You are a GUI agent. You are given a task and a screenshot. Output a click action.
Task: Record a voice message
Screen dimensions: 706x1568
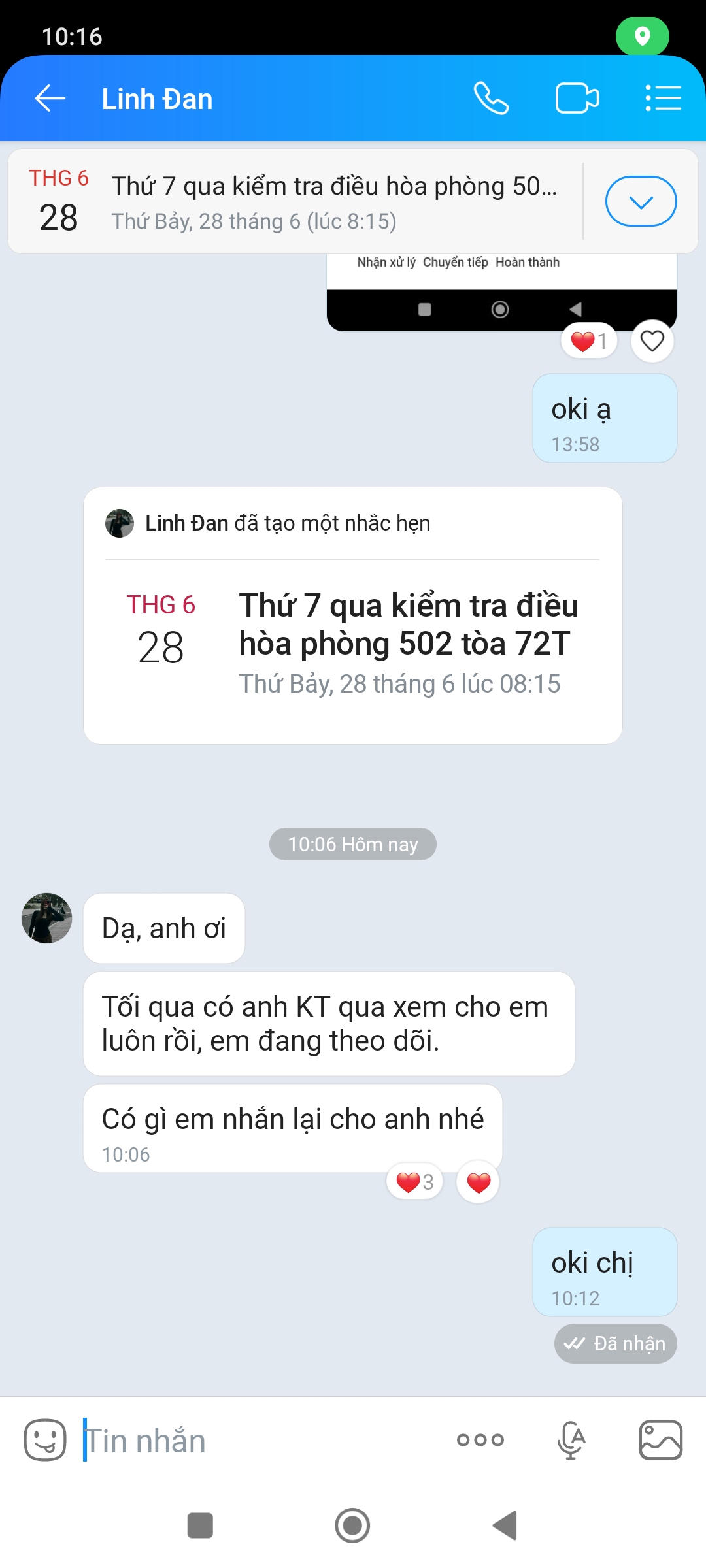pyautogui.click(x=571, y=1440)
